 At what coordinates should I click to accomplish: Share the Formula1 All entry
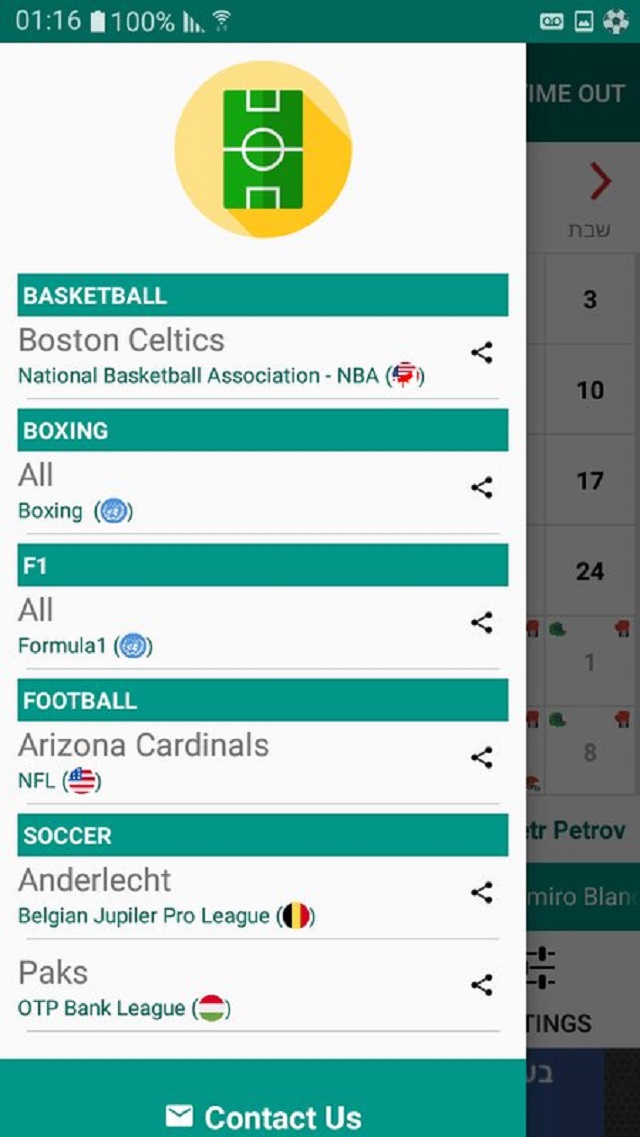click(482, 623)
